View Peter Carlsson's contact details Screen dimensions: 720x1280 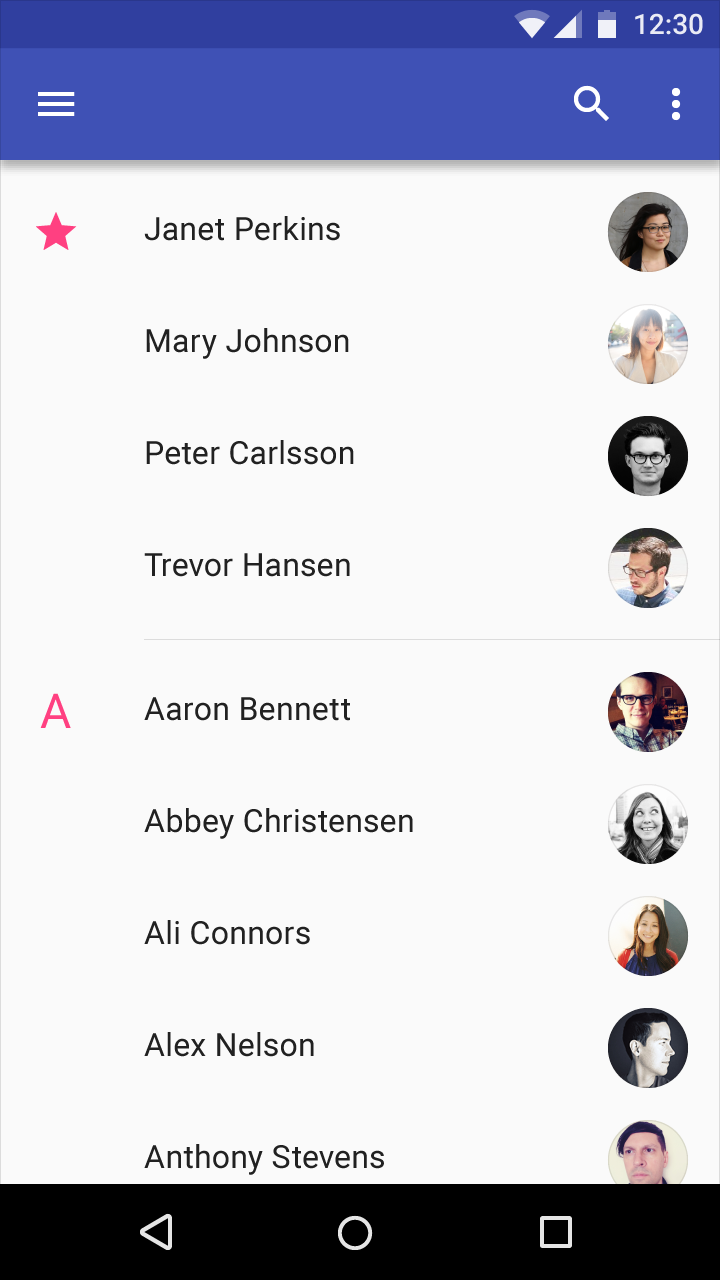point(360,456)
